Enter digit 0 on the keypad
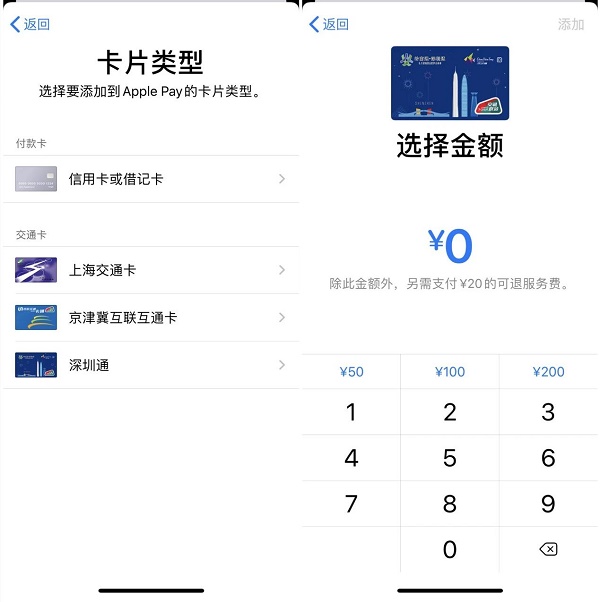Viewport: 600px width, 602px height. pos(450,549)
